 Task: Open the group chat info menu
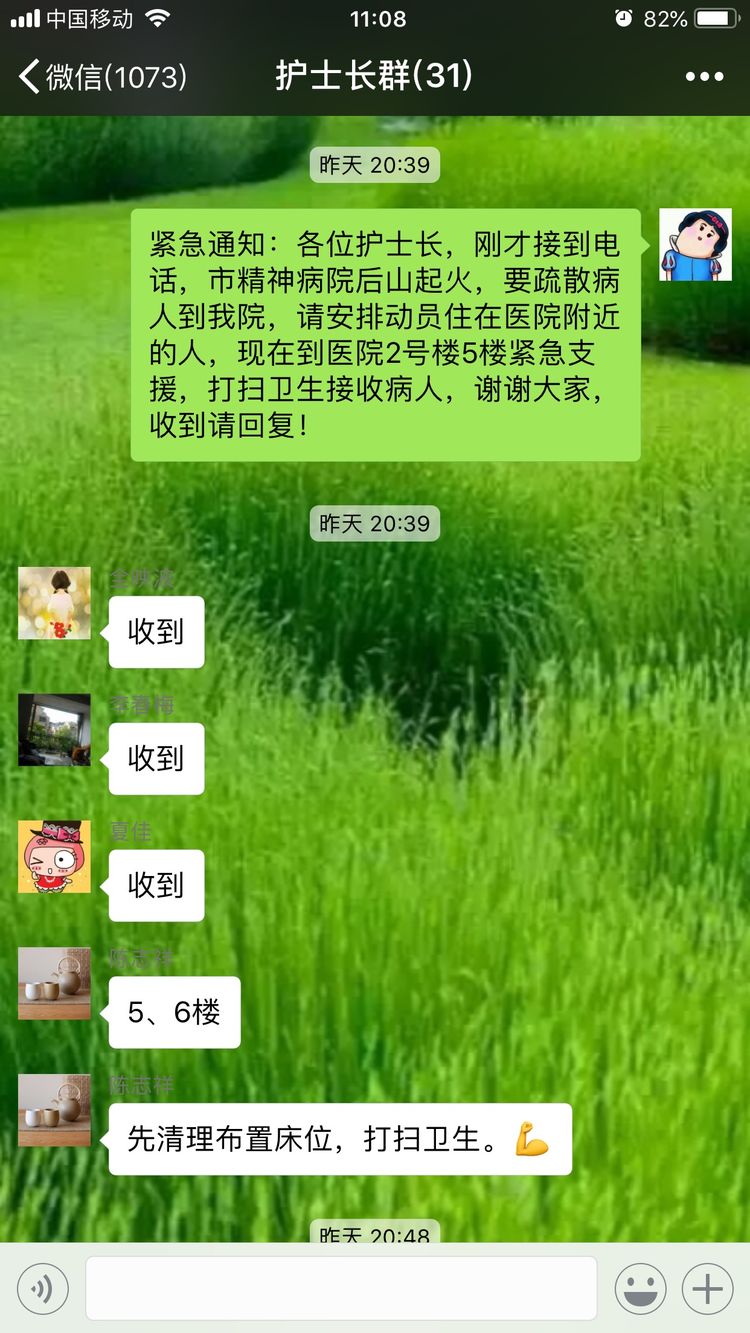(704, 77)
